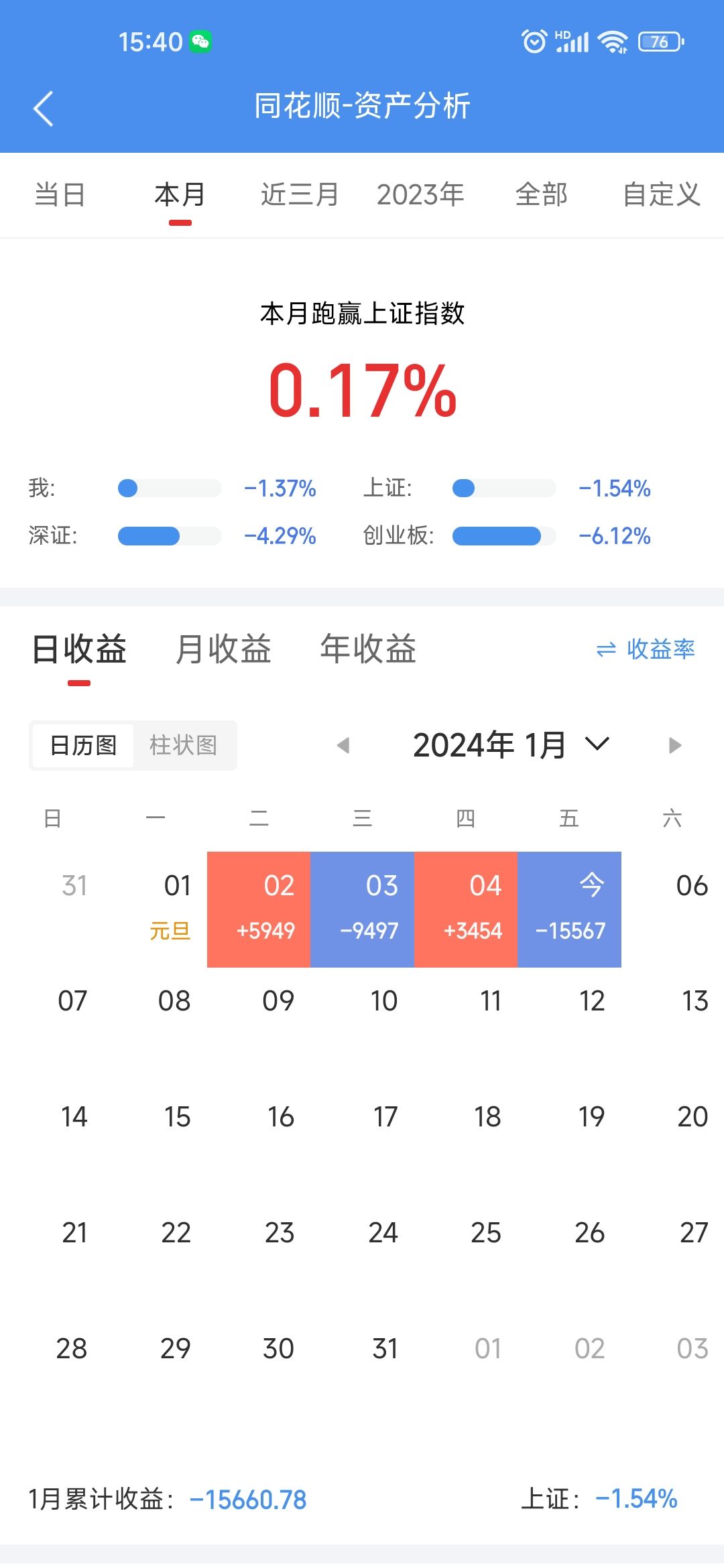The width and height of the screenshot is (724, 1568).
Task: Open January 02 with +5949 profit
Action: pos(259,909)
